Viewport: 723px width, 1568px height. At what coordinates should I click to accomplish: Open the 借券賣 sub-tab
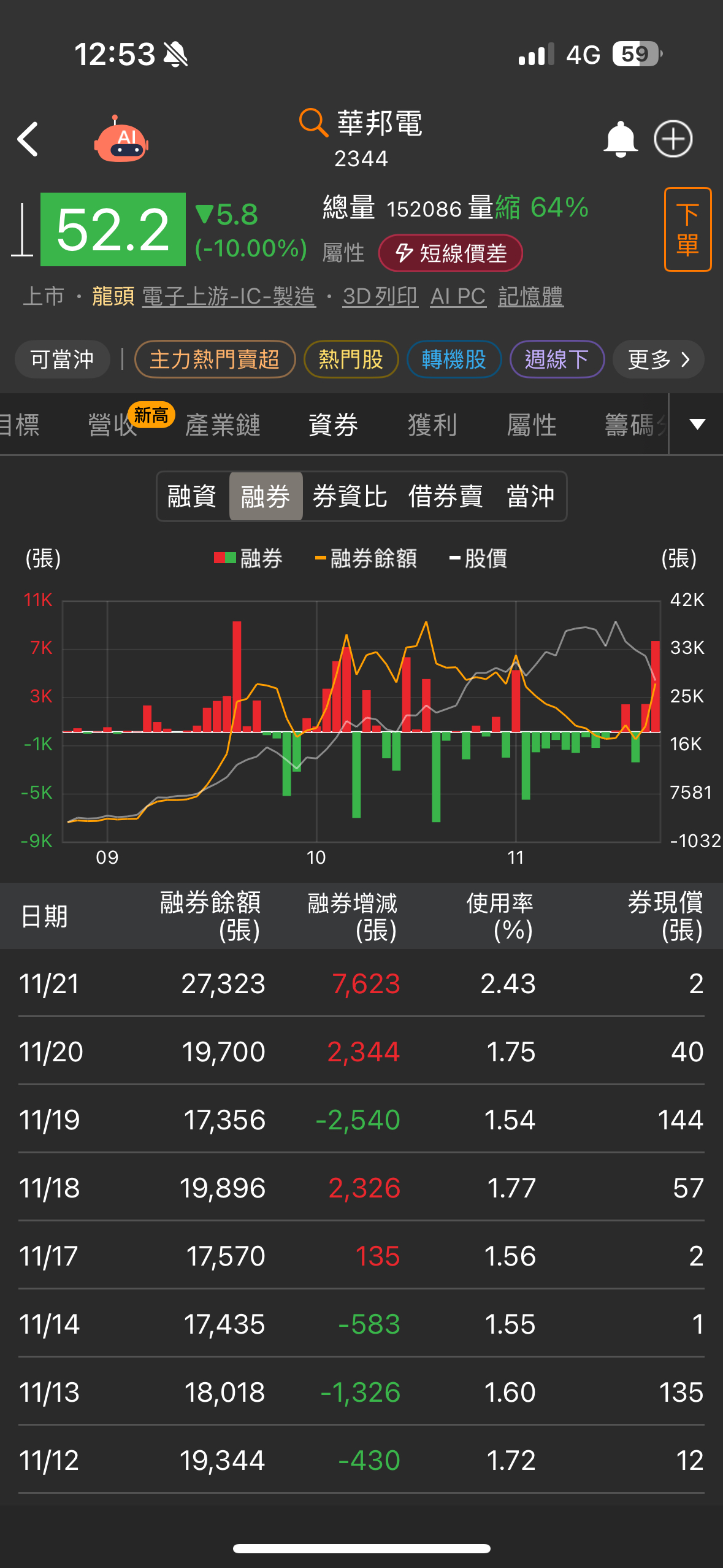click(445, 496)
